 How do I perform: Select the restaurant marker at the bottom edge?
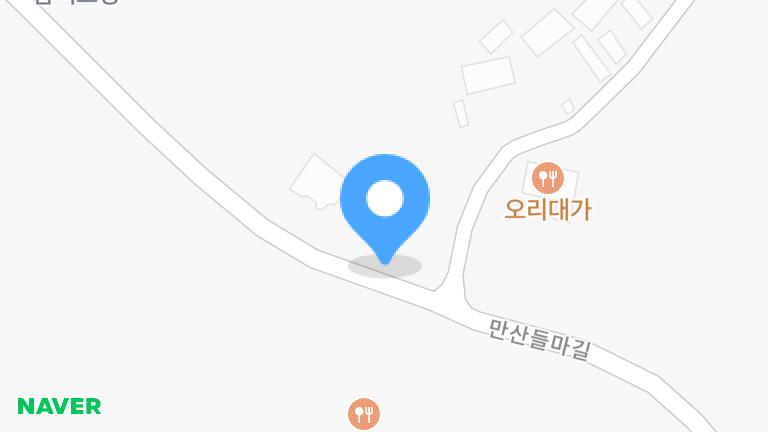363,414
